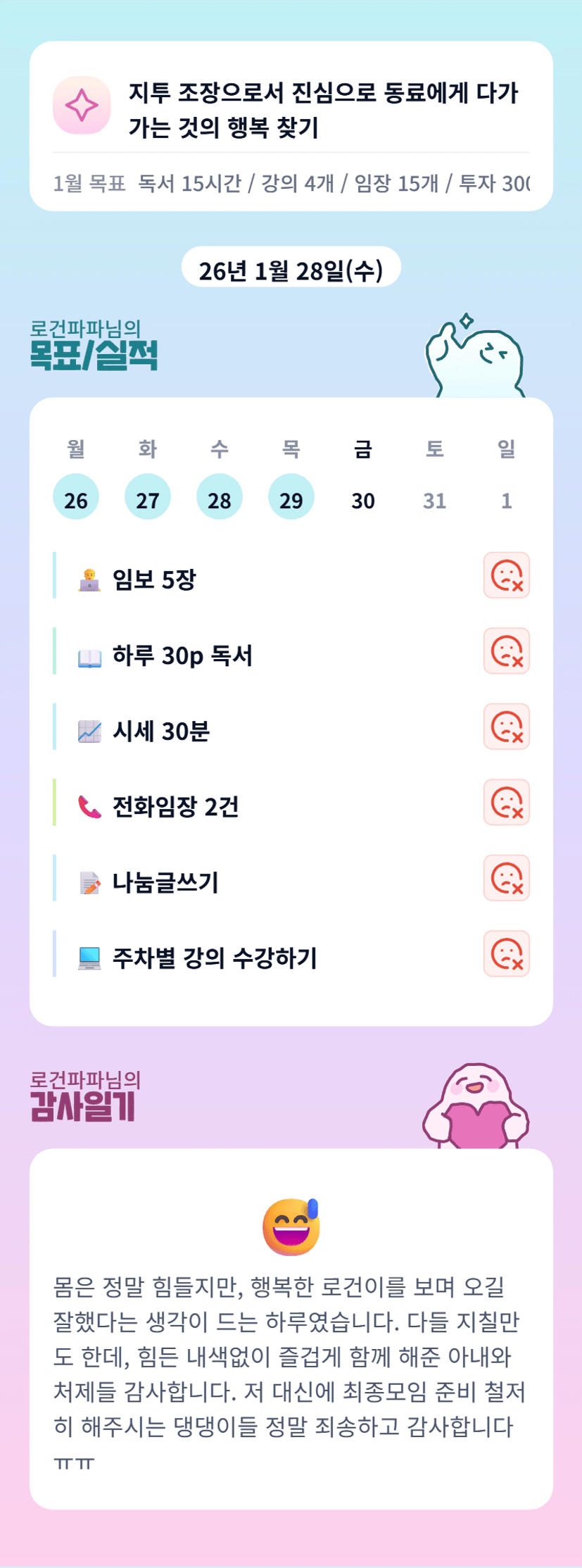Tap the status icon for 임보 5장
The height and width of the screenshot is (1568, 582).
507,575
